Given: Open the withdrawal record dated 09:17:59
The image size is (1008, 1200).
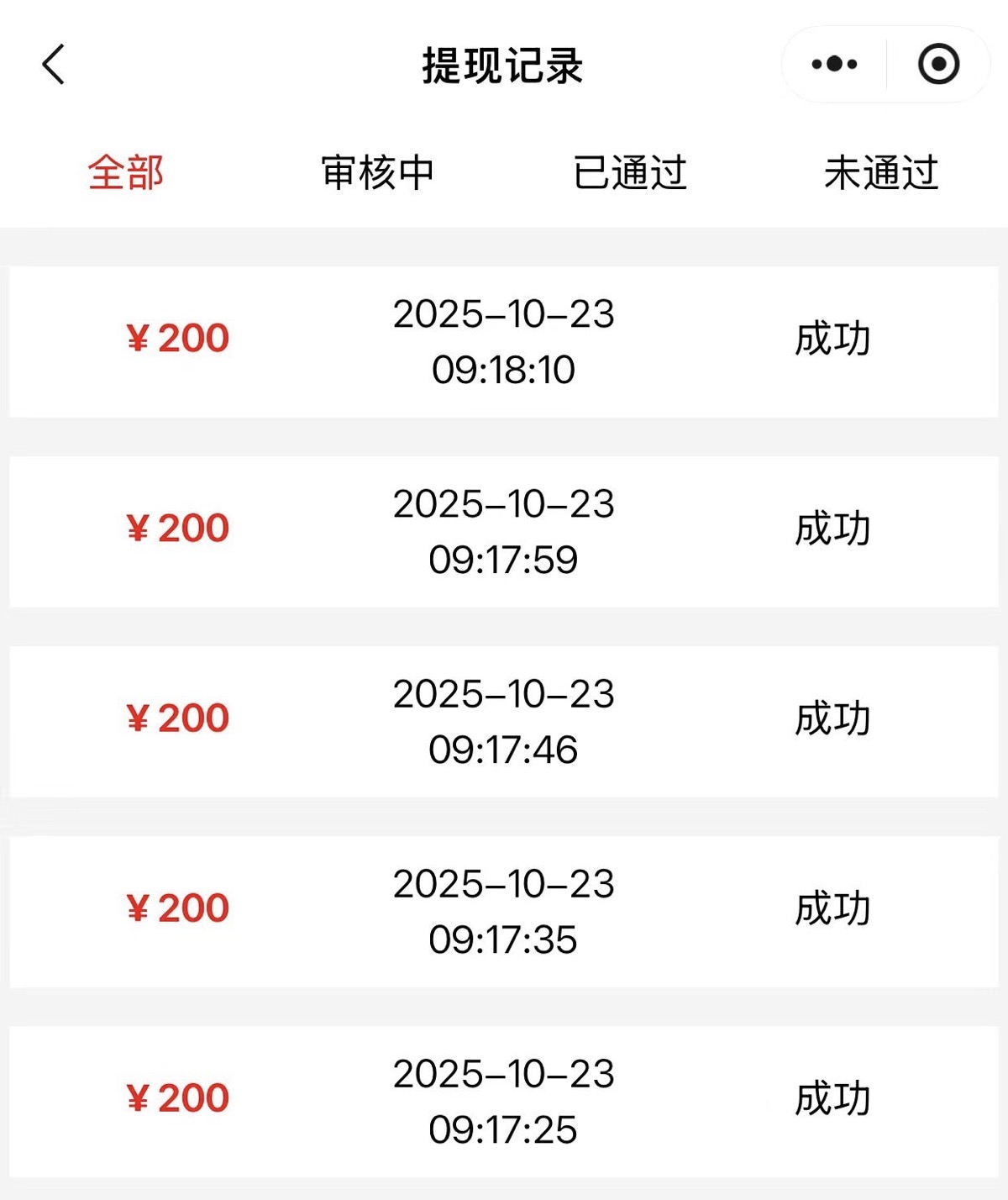Looking at the screenshot, I should (x=504, y=528).
